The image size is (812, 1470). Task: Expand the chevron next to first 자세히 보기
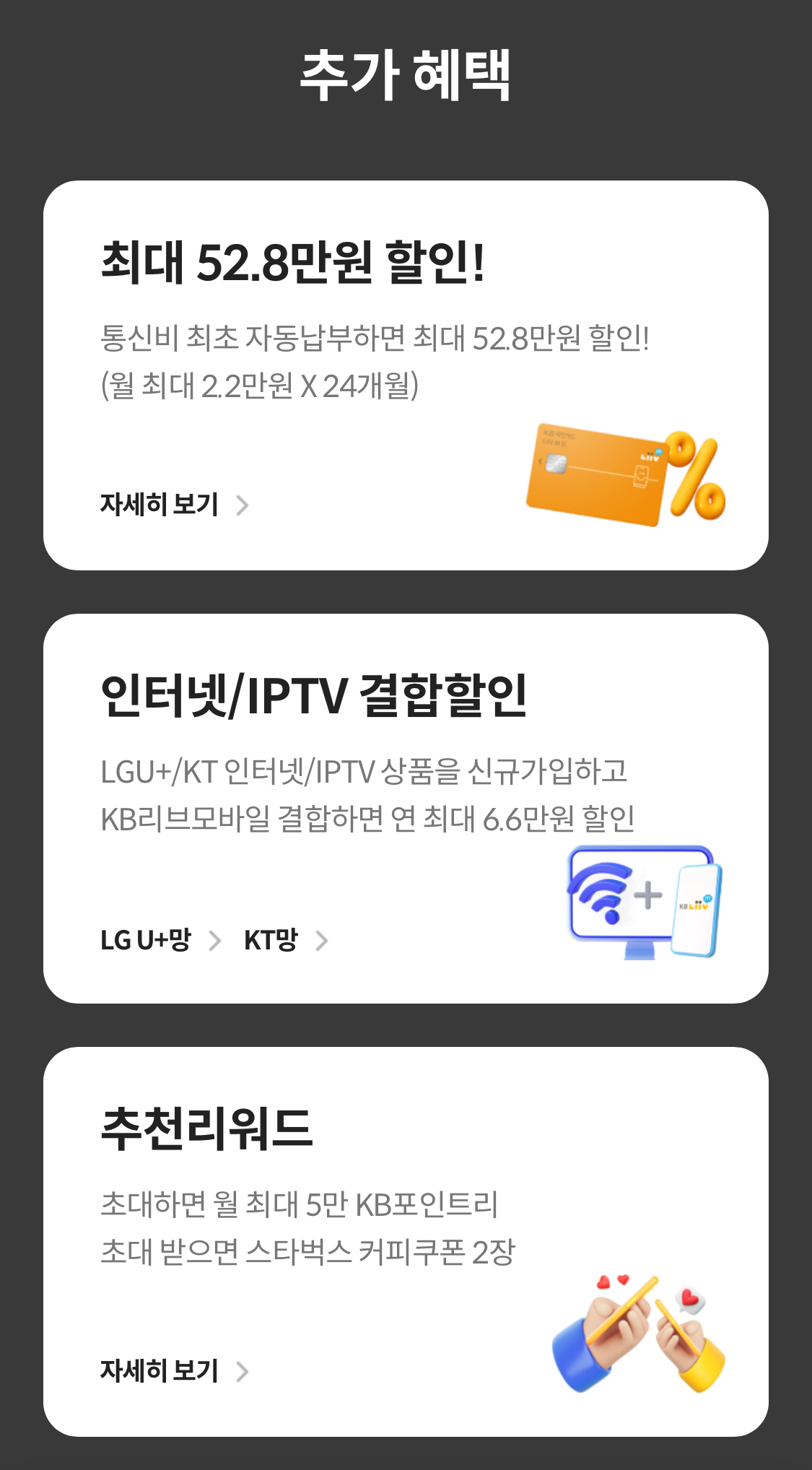tap(244, 505)
